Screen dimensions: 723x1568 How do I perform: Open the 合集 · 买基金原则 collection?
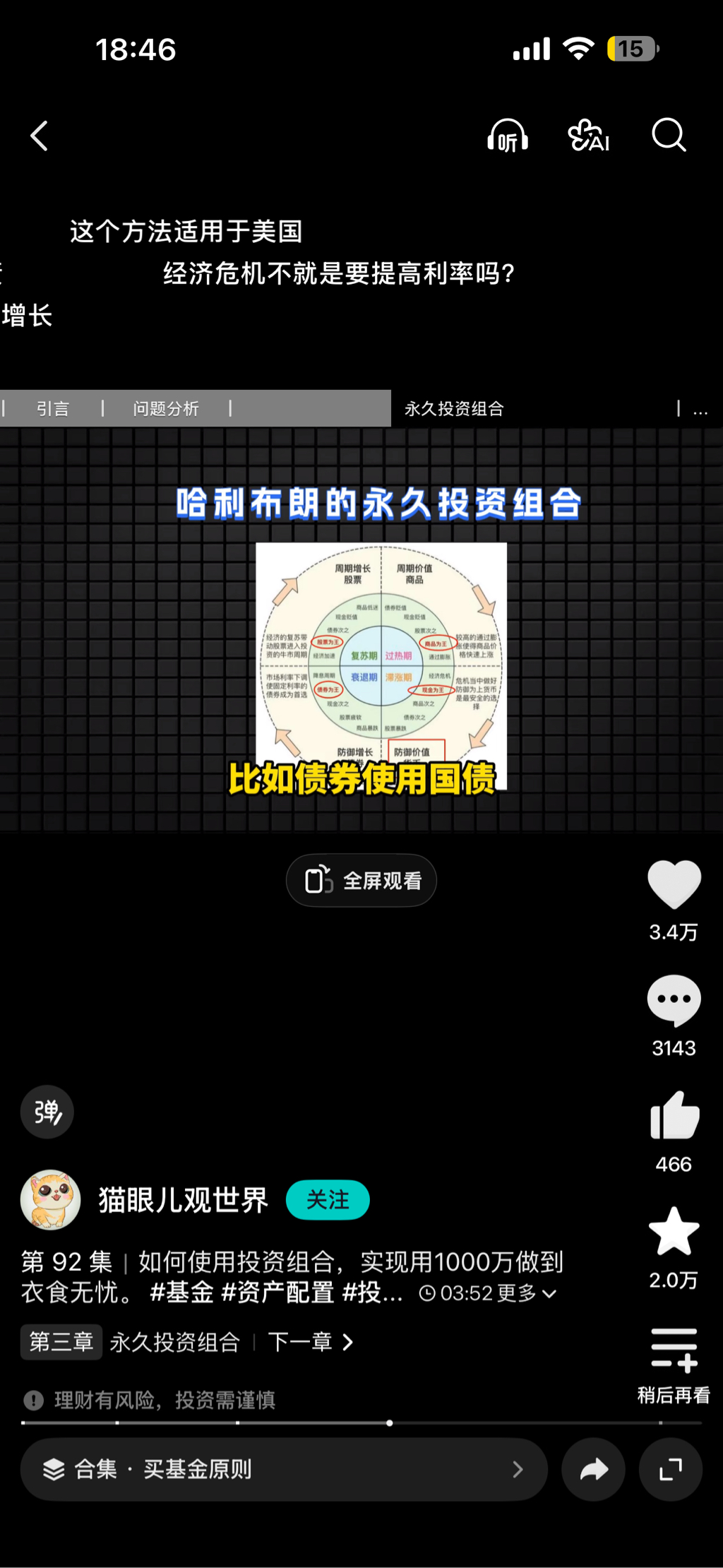click(284, 1470)
